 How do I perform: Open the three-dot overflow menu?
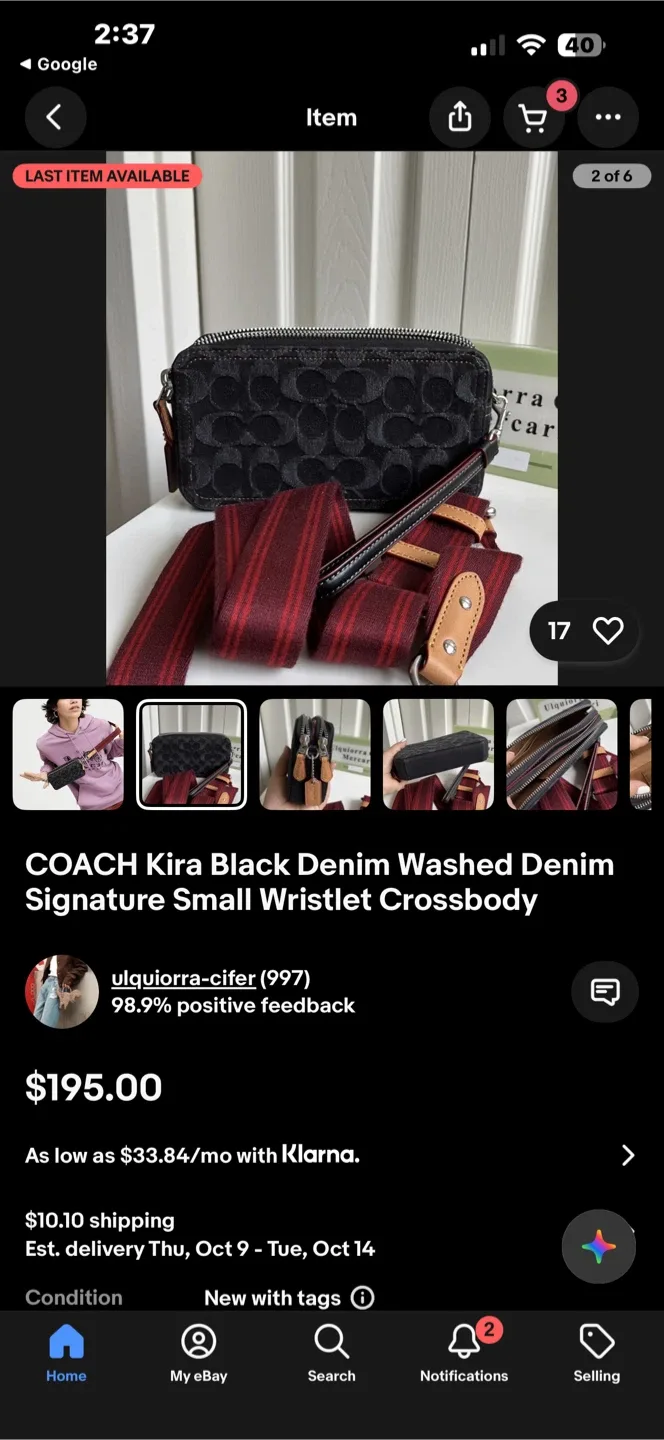tap(608, 118)
